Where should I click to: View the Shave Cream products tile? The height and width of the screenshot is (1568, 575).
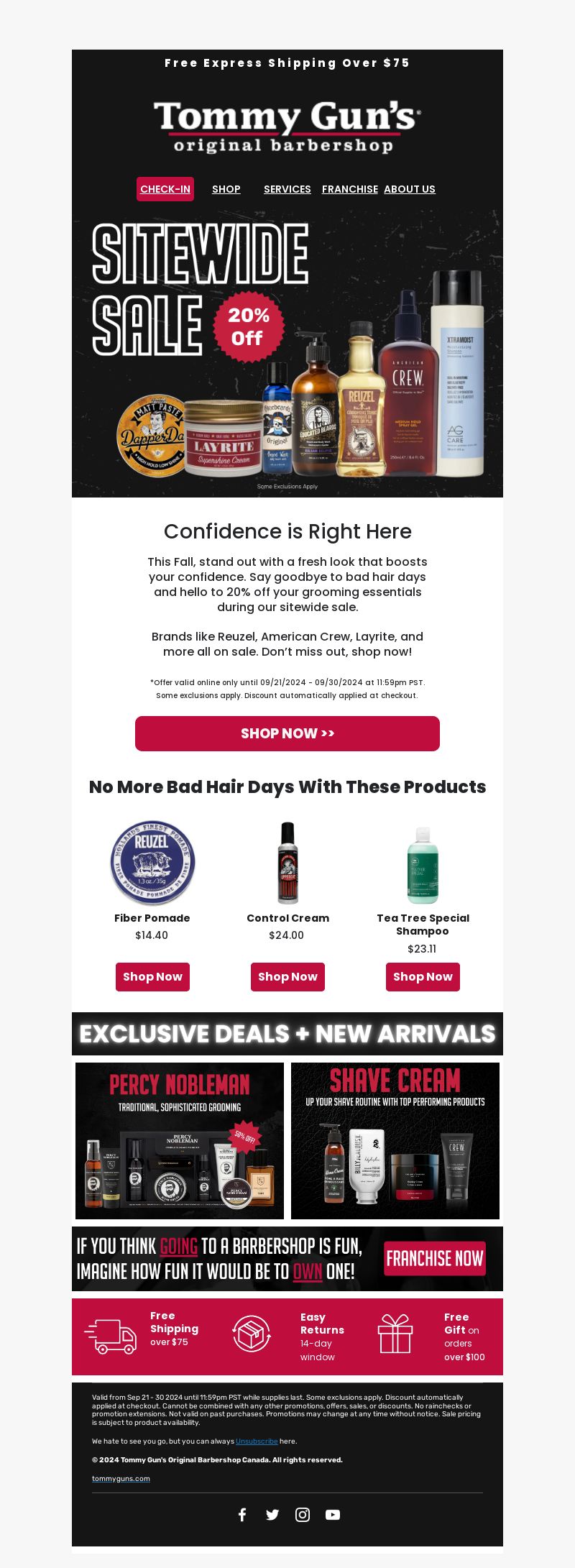395,1141
